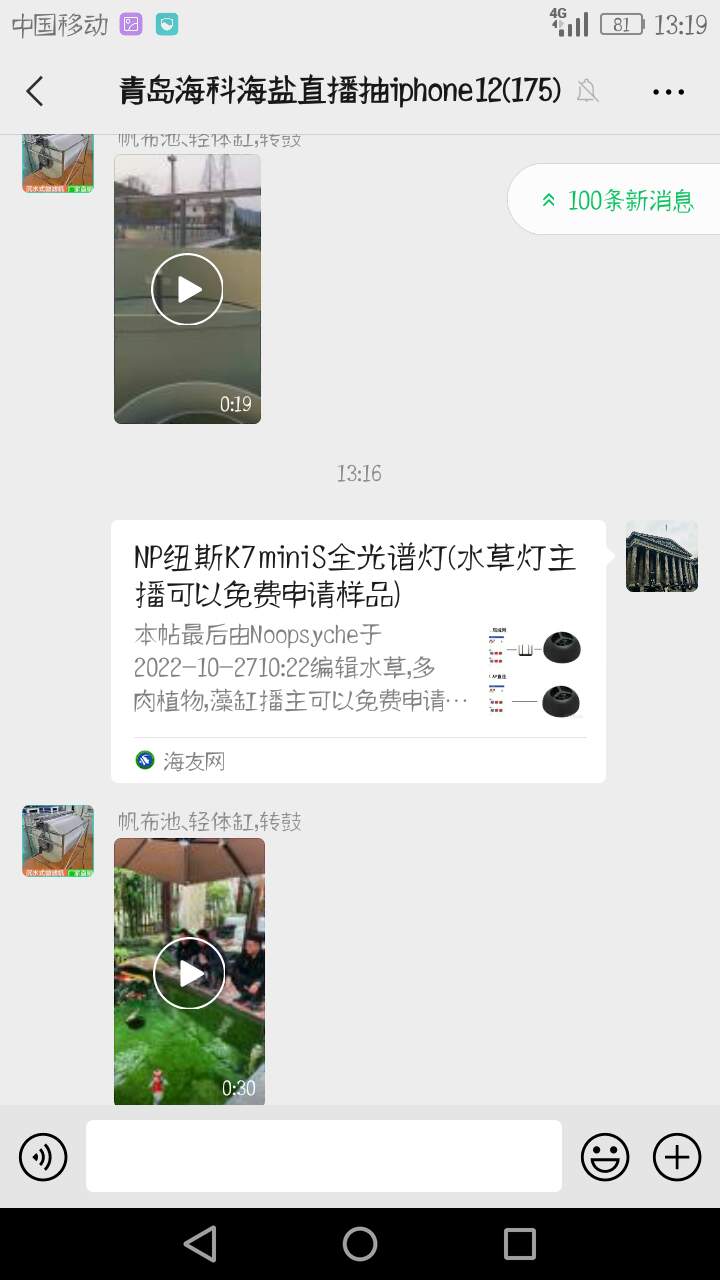
Task: Go back from the group chat
Action: click(x=35, y=91)
